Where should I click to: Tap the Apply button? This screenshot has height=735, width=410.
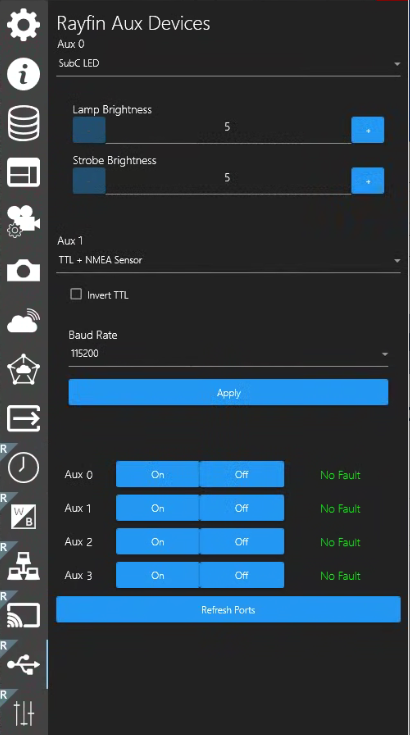pos(228,392)
